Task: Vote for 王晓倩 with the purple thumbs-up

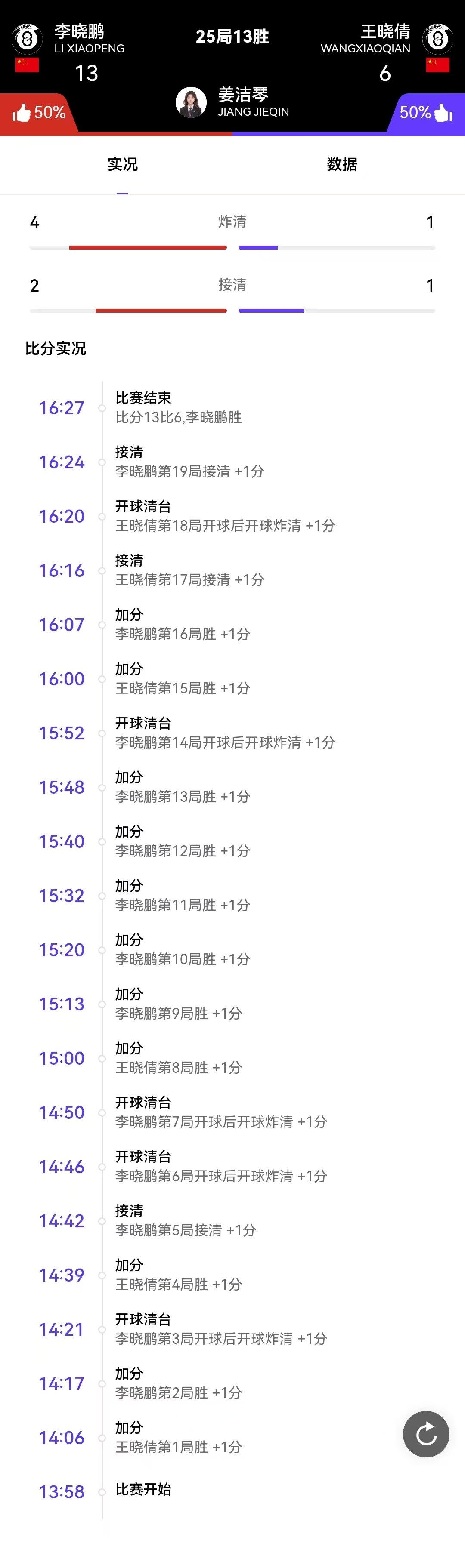Action: click(x=443, y=113)
